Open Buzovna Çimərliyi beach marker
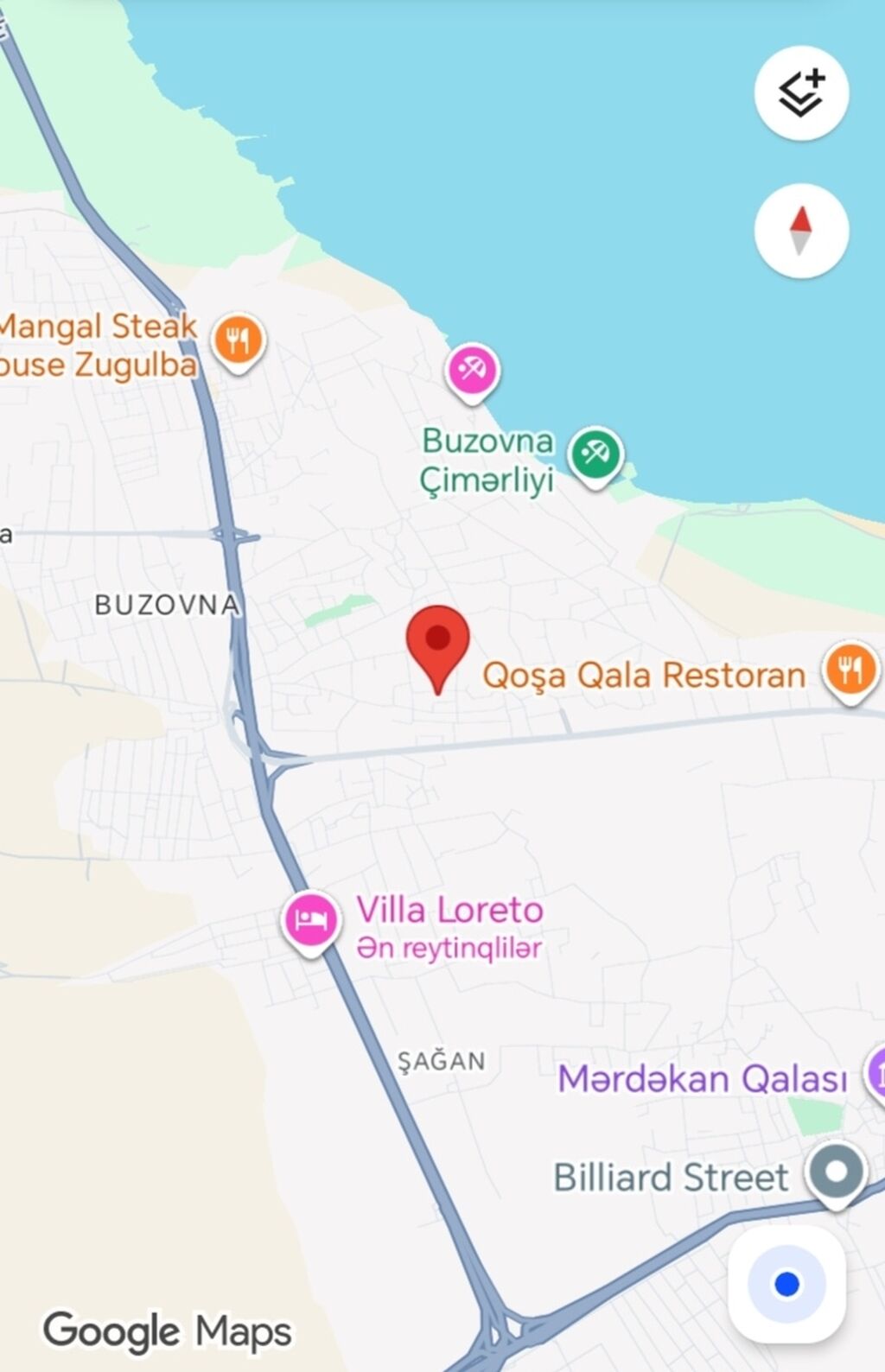The height and width of the screenshot is (1372, 885). click(x=595, y=454)
